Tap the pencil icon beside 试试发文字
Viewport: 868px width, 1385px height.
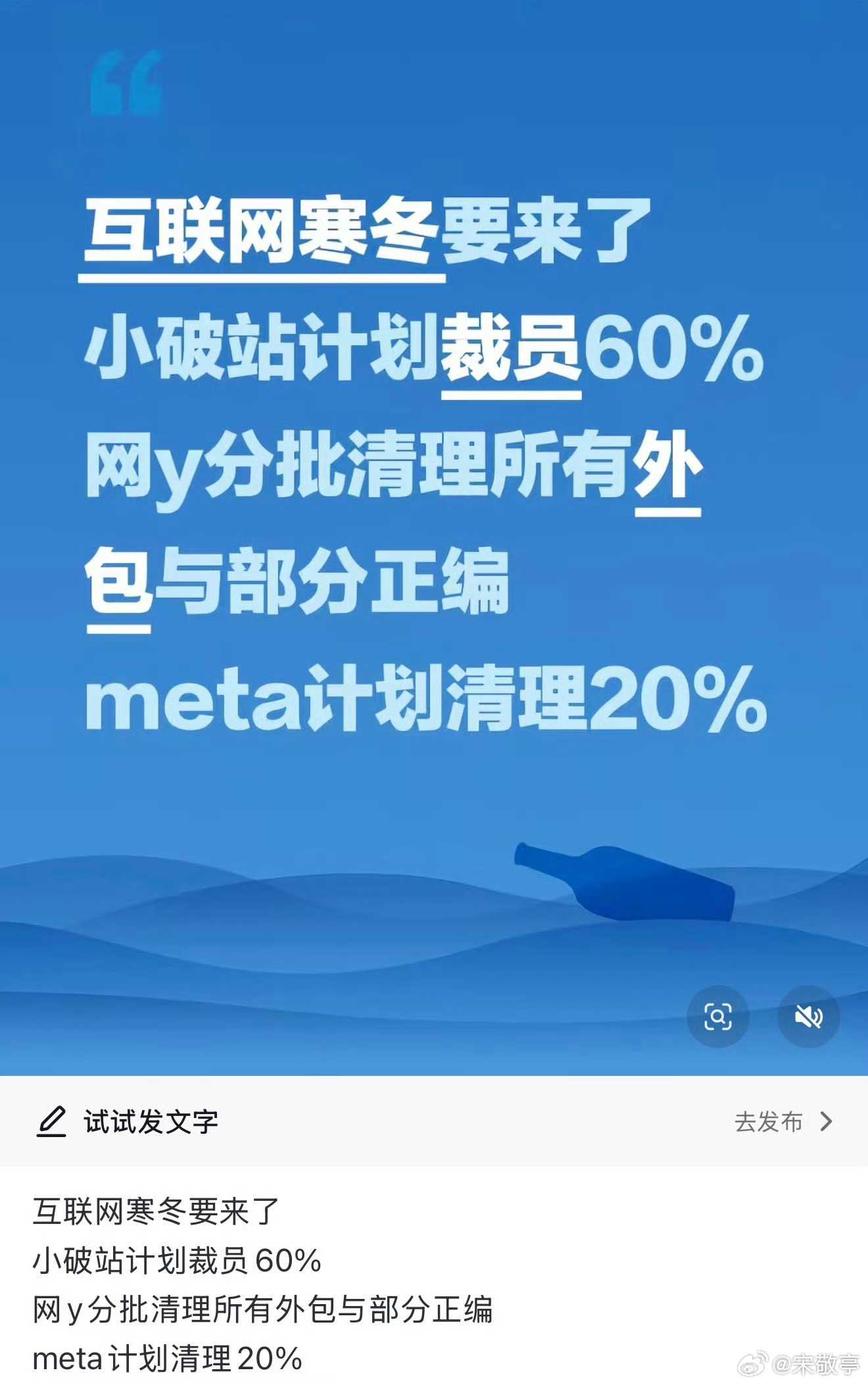(x=52, y=1121)
